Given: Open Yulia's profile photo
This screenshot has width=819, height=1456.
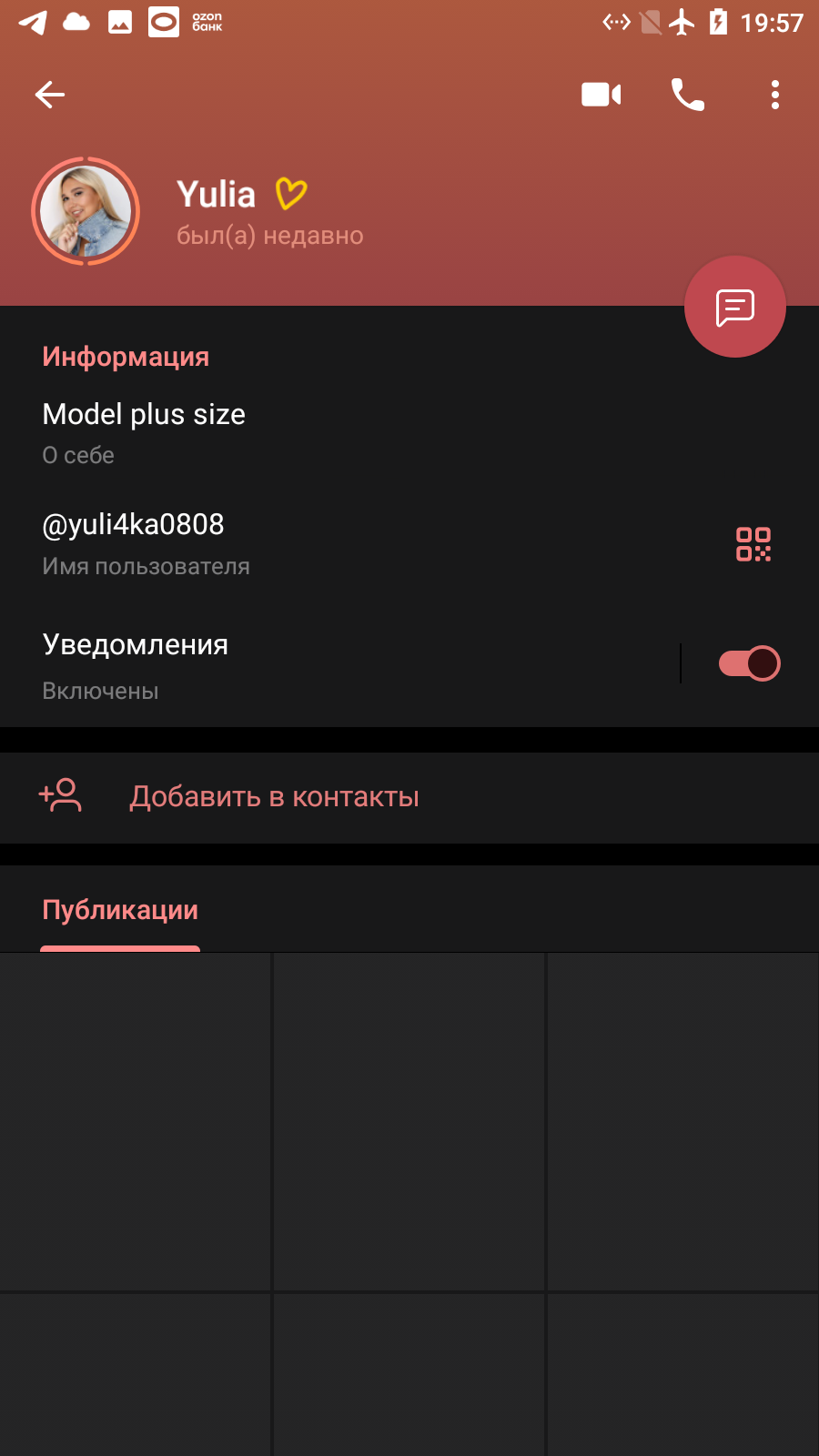Looking at the screenshot, I should coord(86,211).
